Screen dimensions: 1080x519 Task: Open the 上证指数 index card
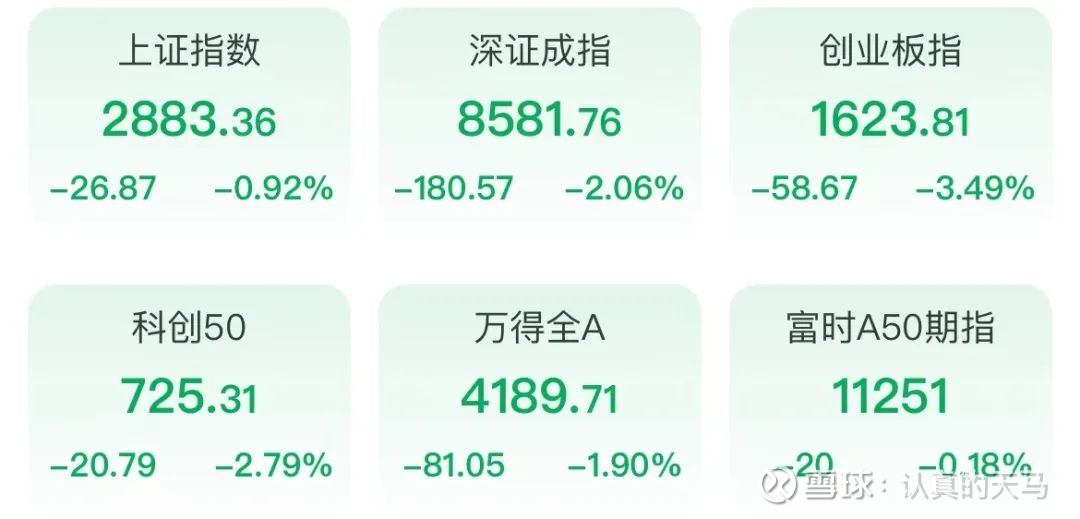click(x=189, y=120)
